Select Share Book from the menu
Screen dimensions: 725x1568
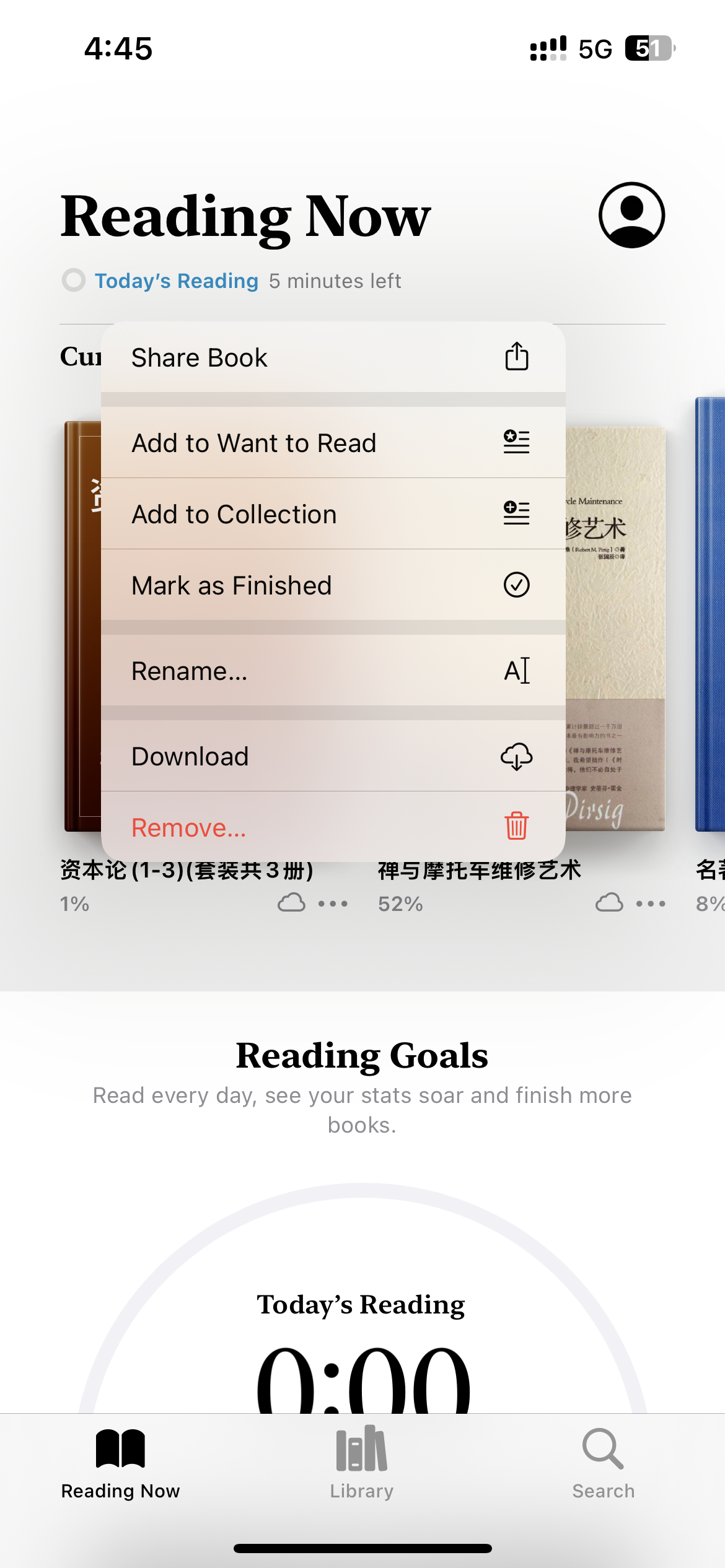333,357
